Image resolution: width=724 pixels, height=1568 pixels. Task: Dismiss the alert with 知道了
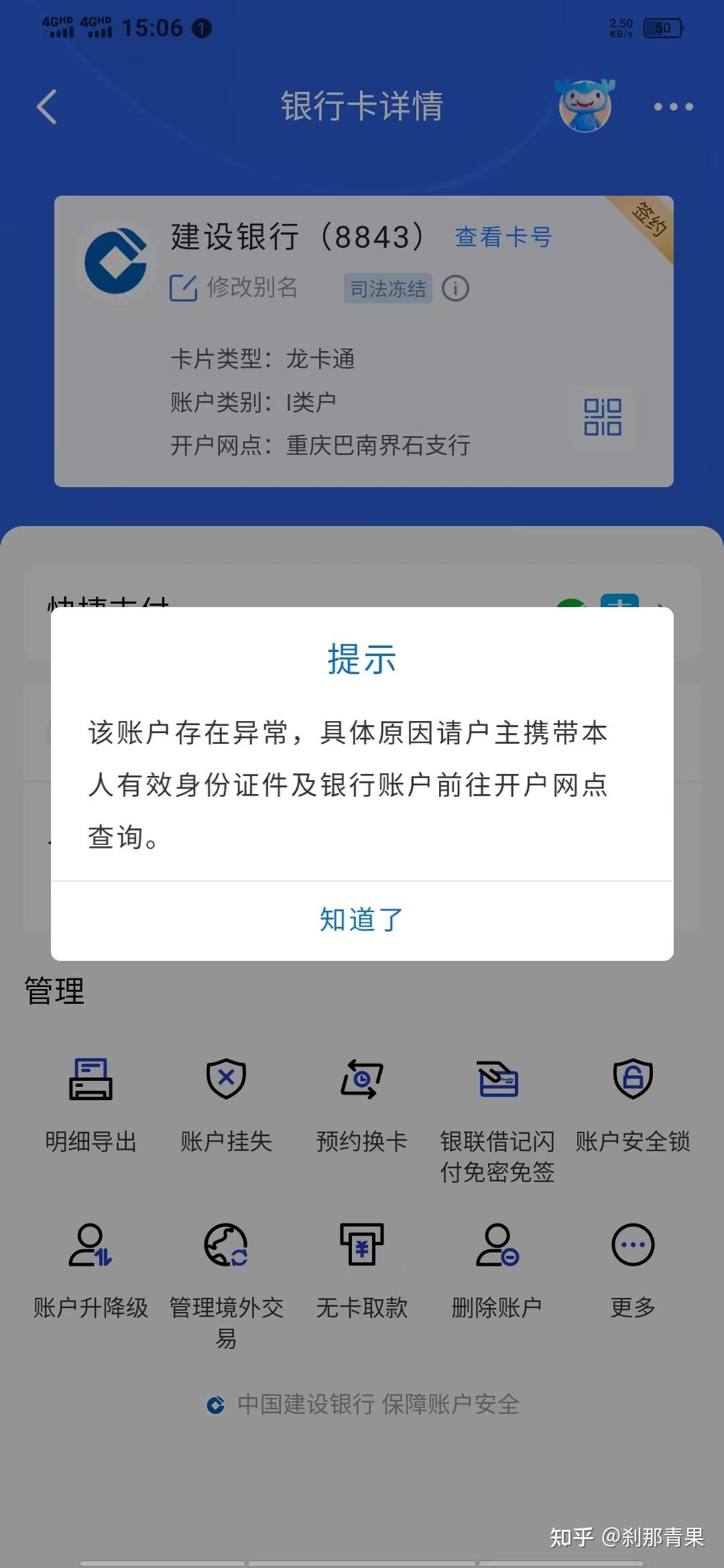pos(361,920)
